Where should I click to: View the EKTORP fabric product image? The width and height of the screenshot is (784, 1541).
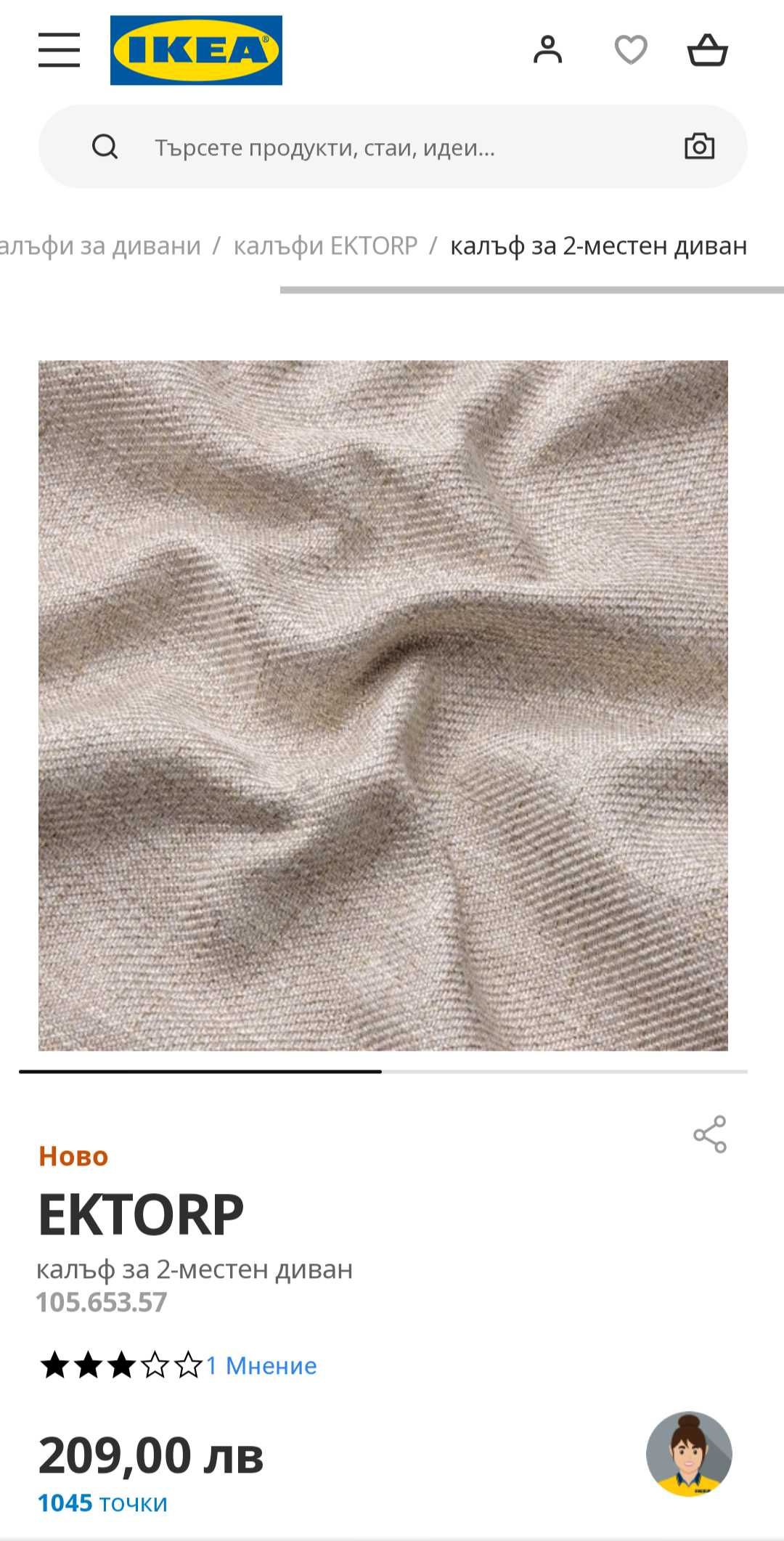pyautogui.click(x=383, y=704)
